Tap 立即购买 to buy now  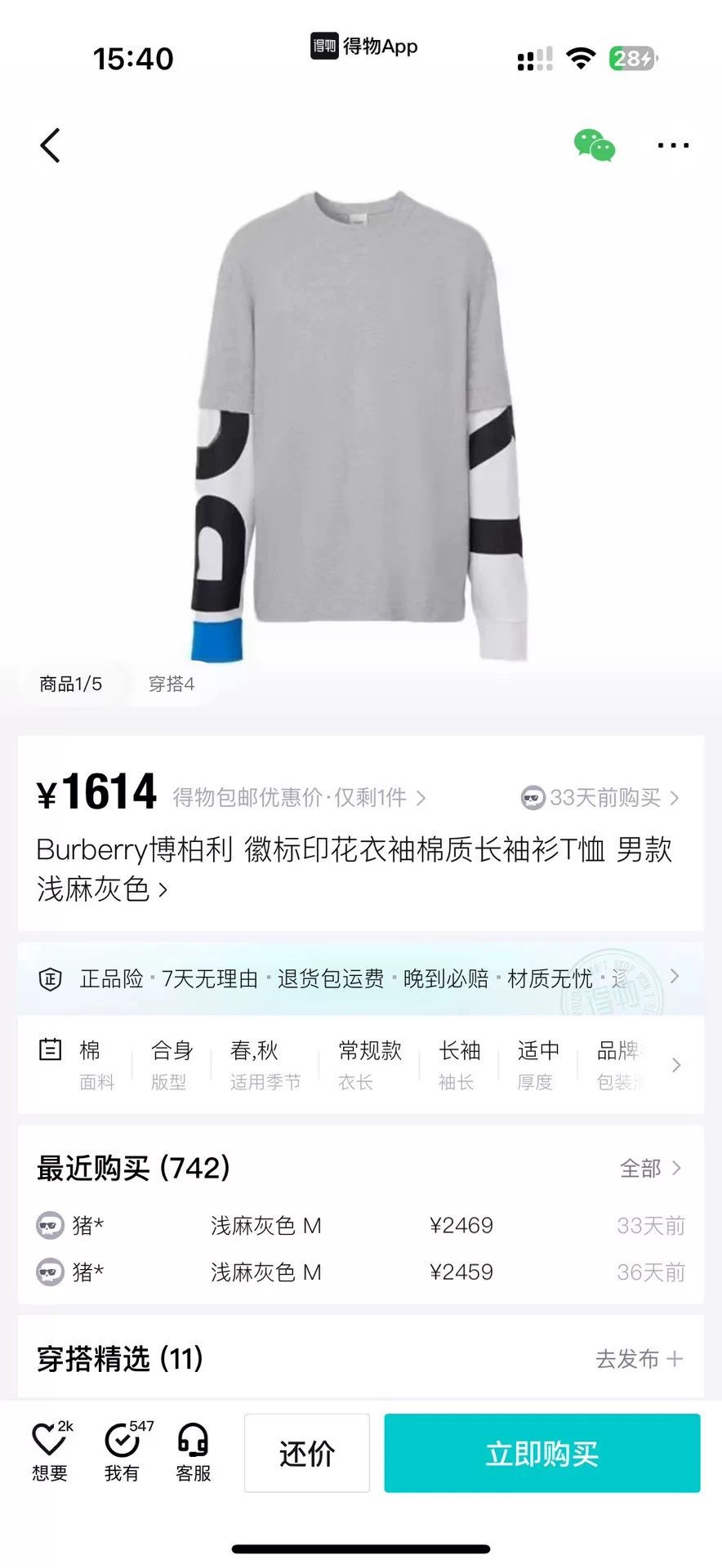[x=542, y=1453]
